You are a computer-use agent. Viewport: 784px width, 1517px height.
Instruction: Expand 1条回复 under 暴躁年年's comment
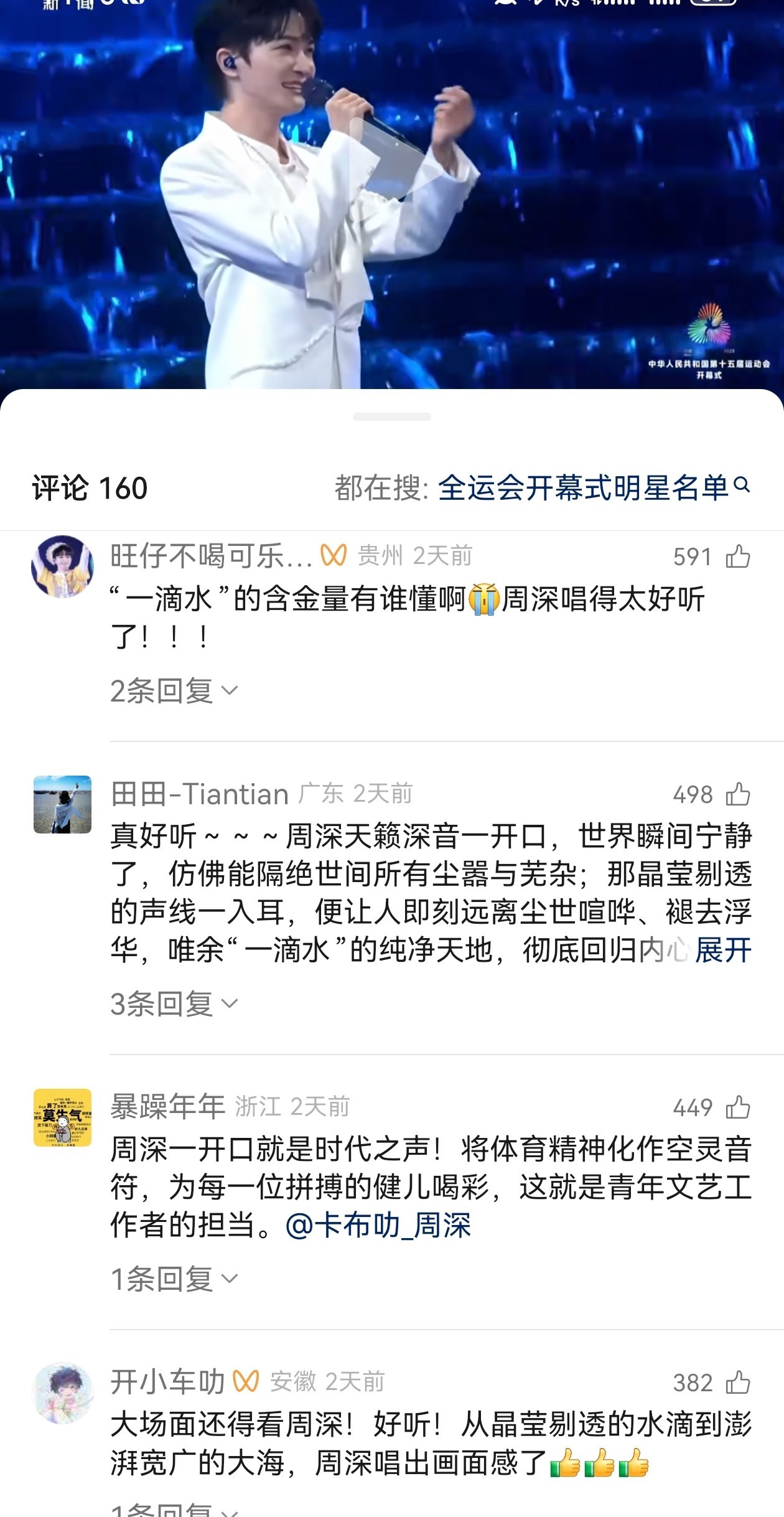(174, 1279)
